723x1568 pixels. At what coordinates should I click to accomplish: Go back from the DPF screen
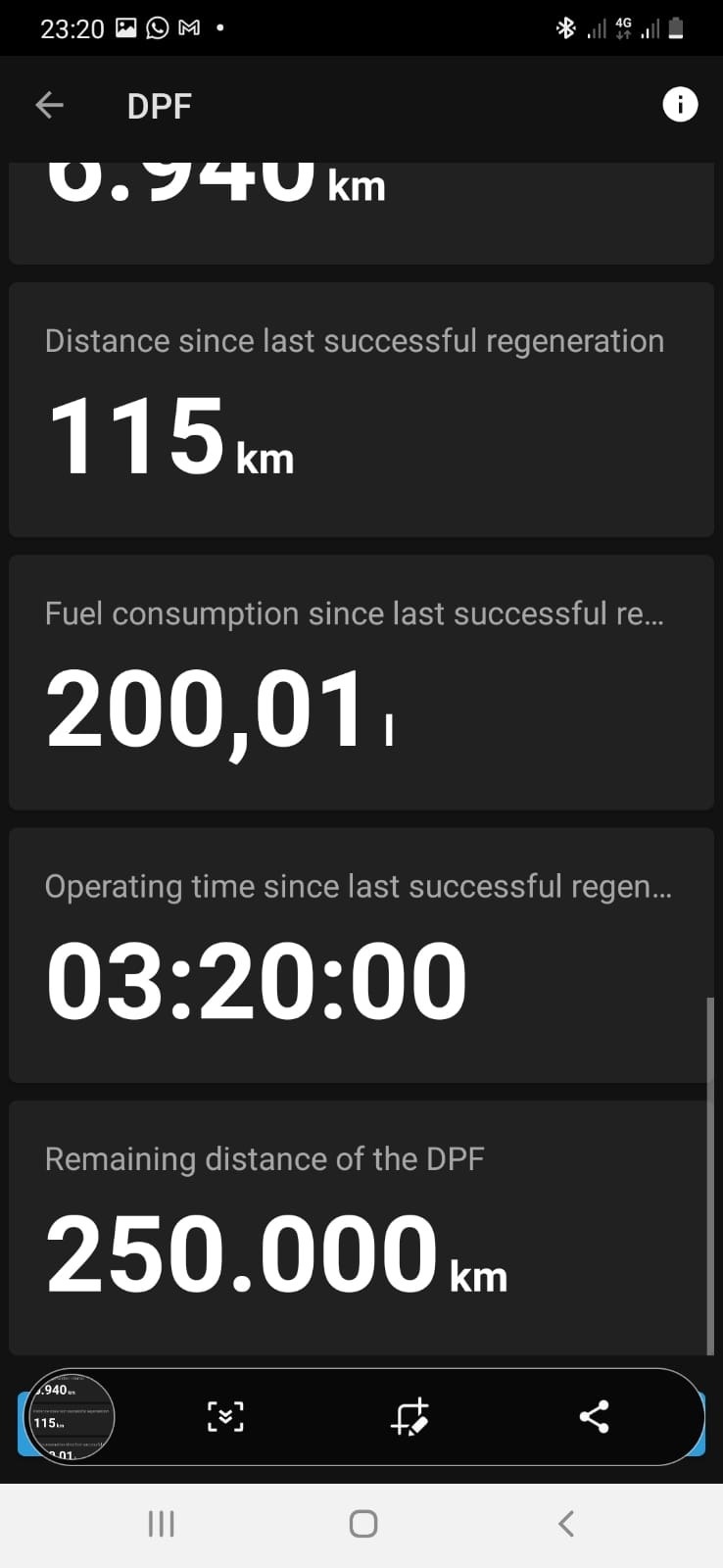coord(49,105)
